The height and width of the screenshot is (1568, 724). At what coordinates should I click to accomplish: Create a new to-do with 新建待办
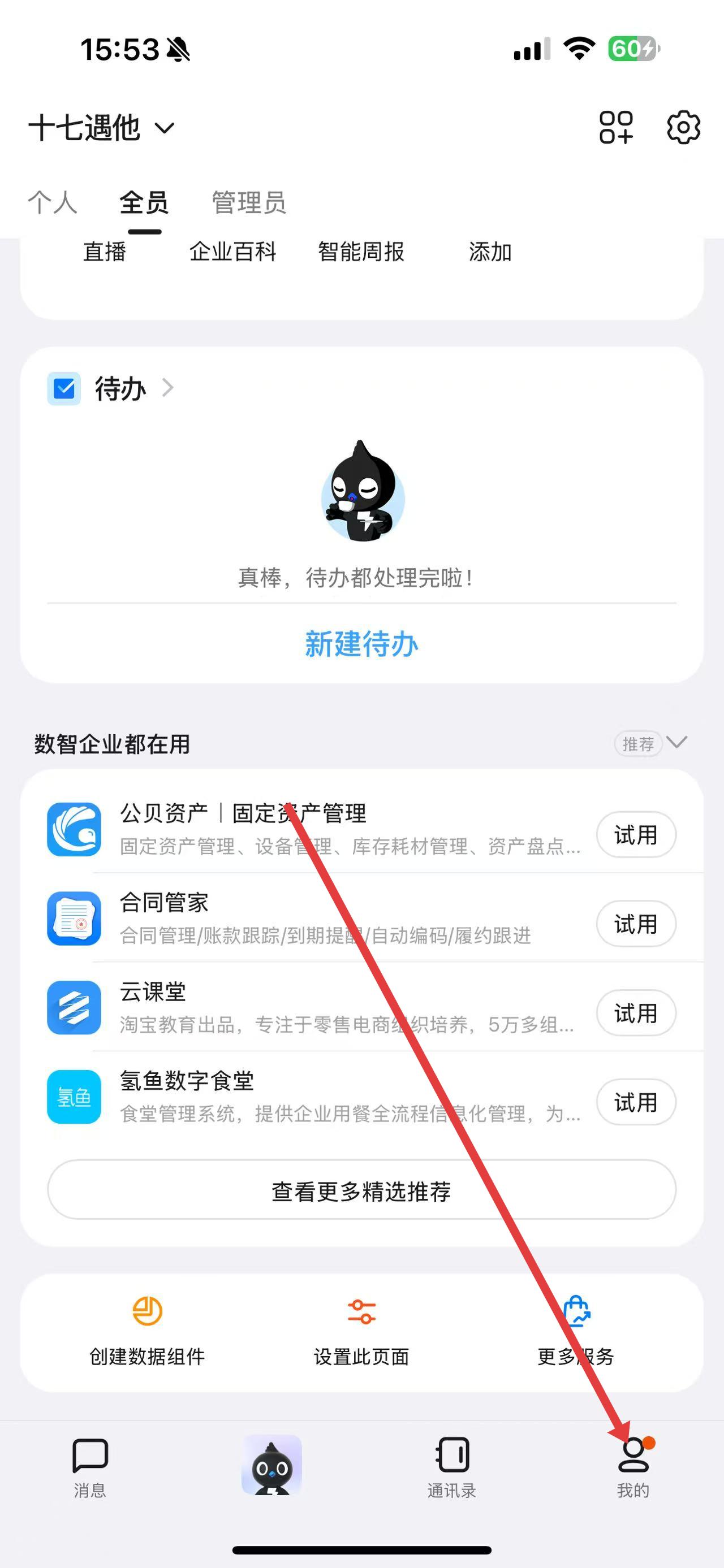point(361,644)
